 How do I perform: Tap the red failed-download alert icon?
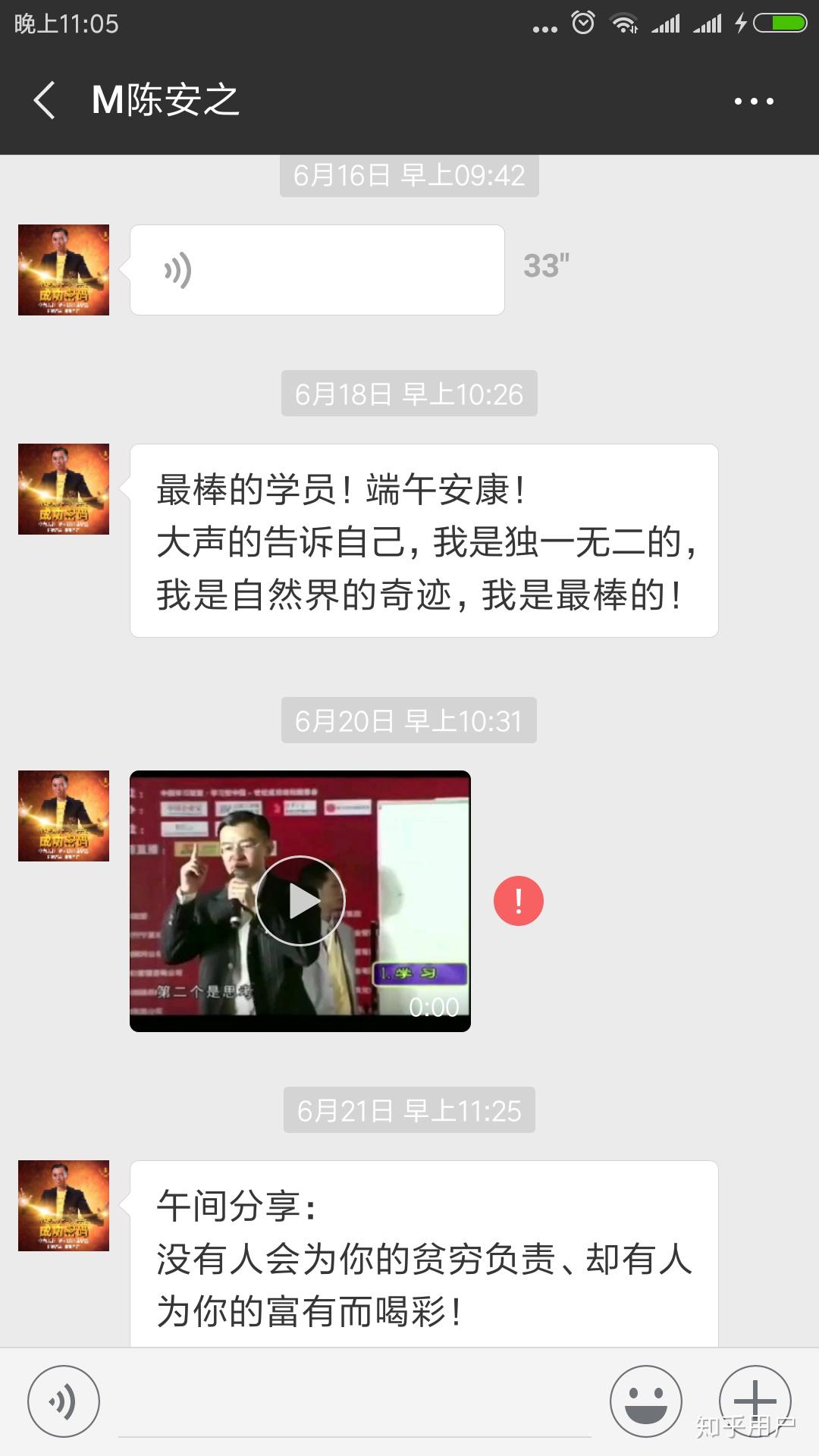pos(519,901)
